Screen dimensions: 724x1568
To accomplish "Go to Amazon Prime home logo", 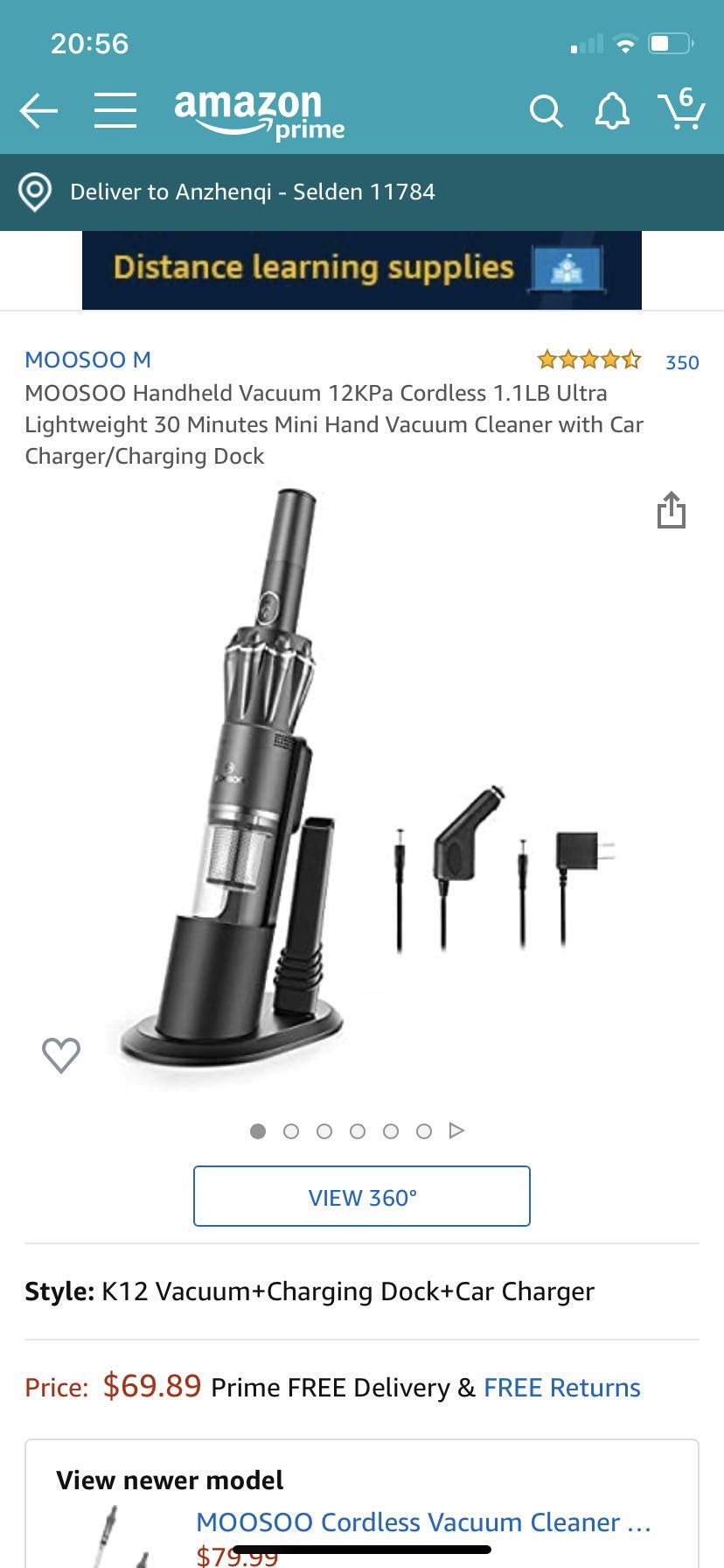I will click(x=259, y=114).
